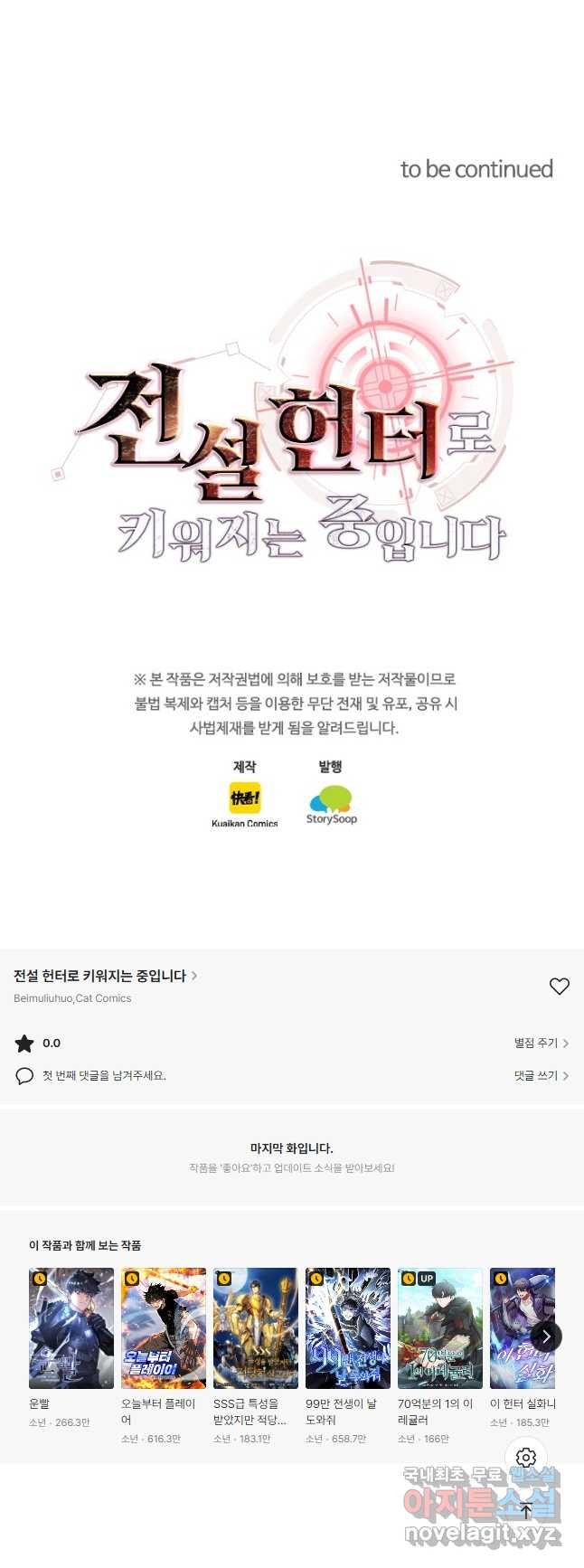
Task: Open the 70억분의 1의 이레귤러 card
Action: pos(440,1327)
